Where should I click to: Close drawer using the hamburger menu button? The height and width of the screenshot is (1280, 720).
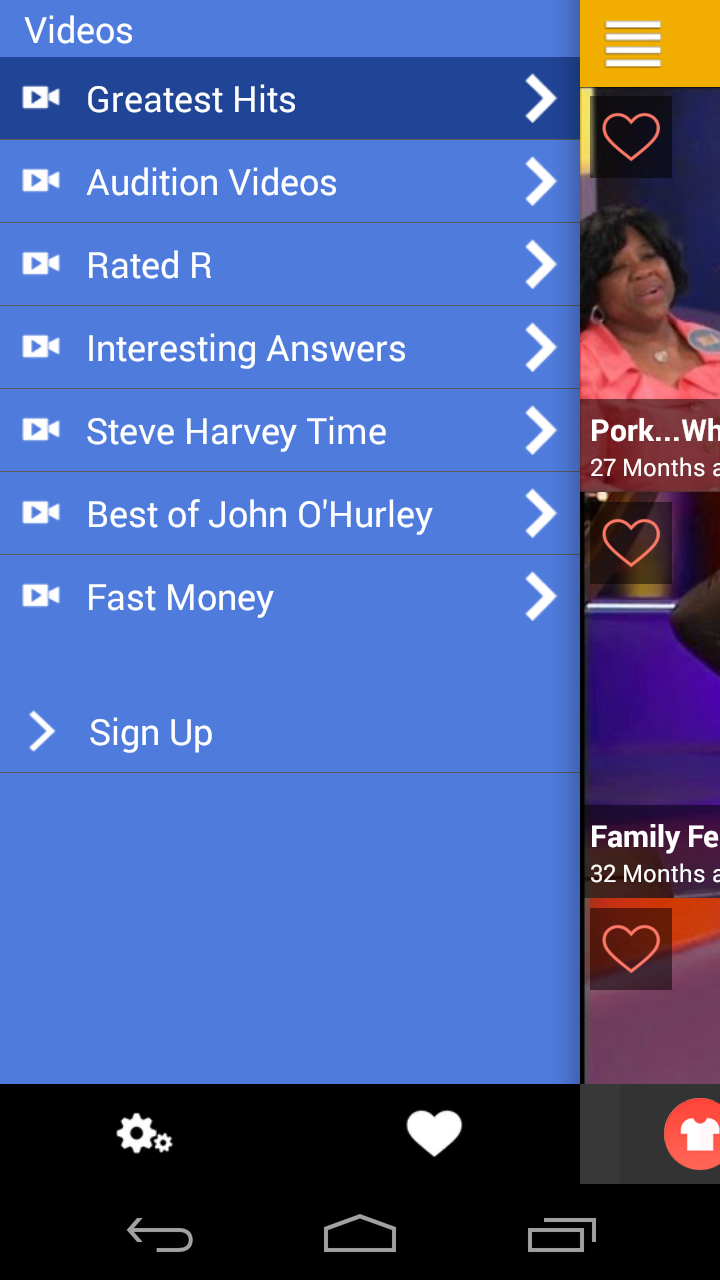coord(633,44)
